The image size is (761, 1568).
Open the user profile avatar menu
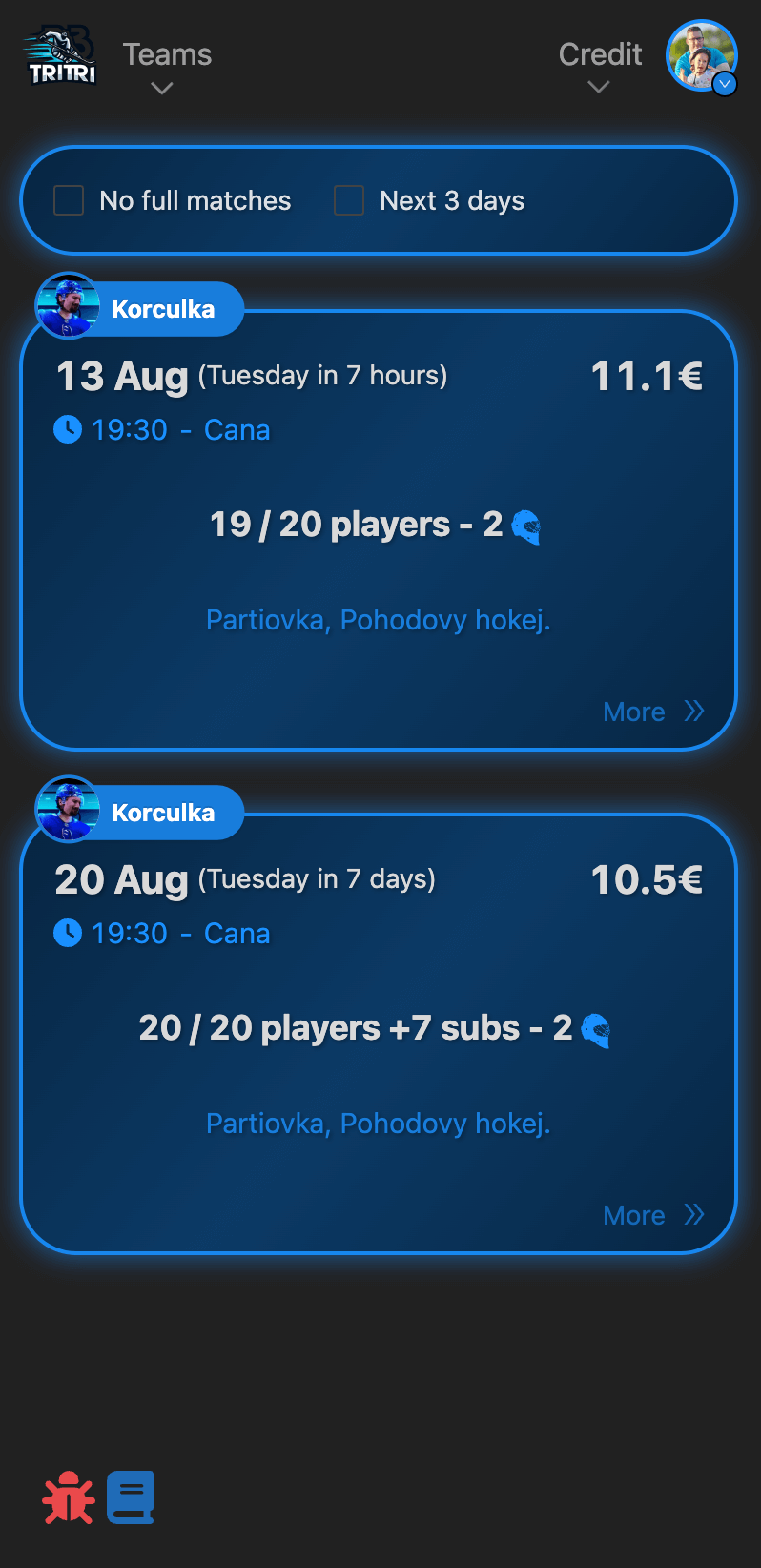[702, 56]
